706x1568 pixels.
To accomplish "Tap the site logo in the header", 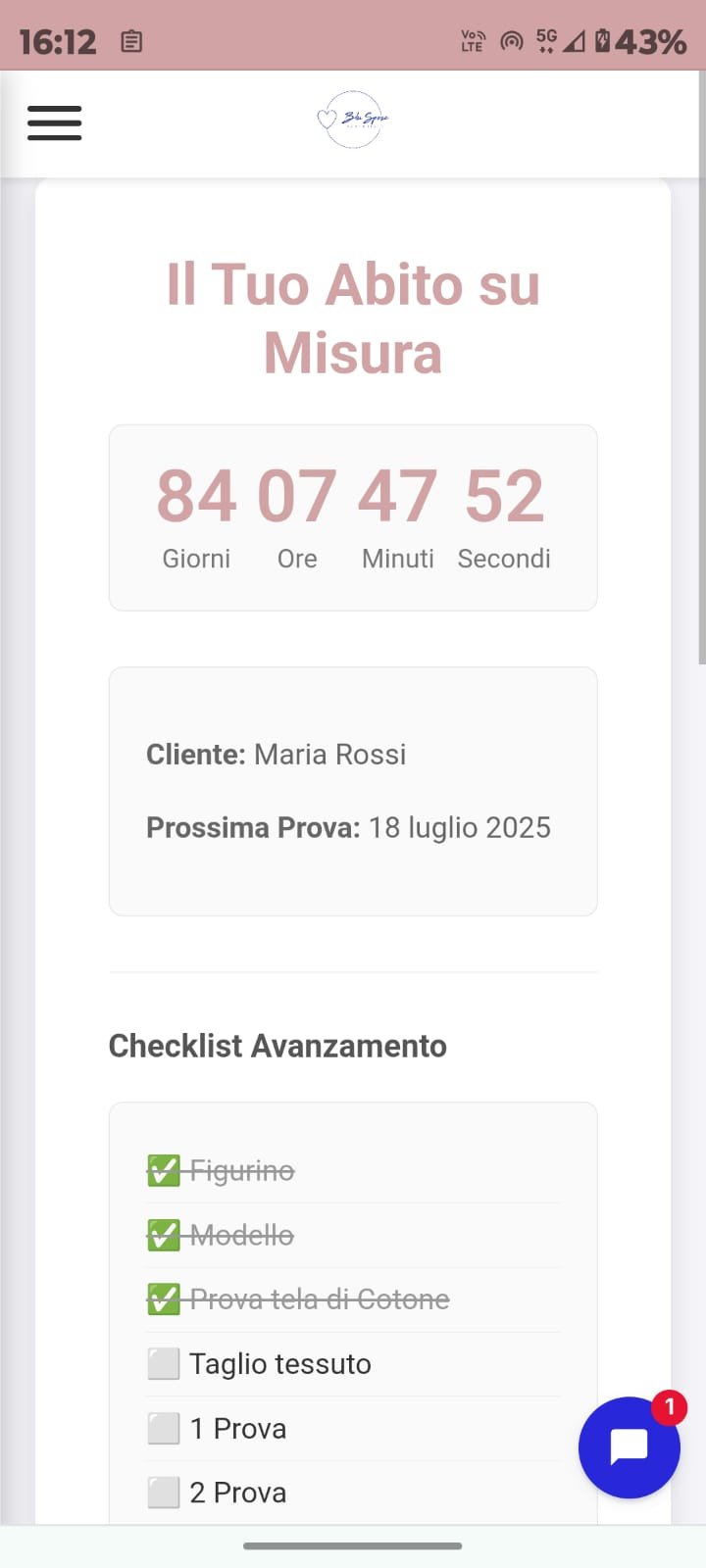I will pyautogui.click(x=353, y=120).
